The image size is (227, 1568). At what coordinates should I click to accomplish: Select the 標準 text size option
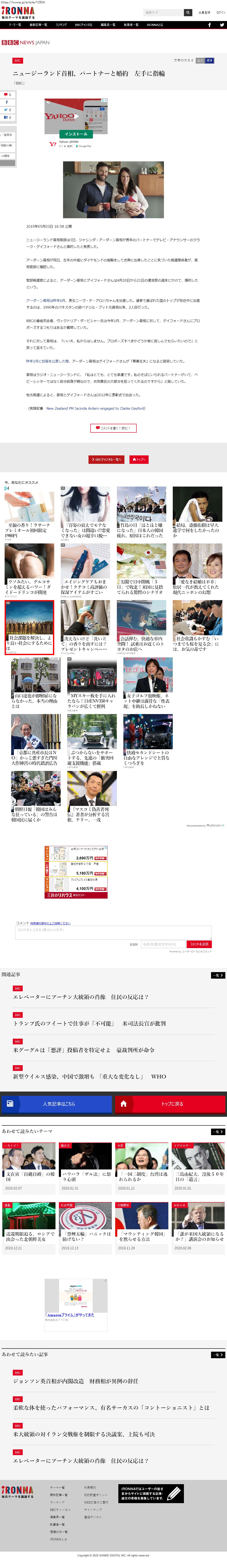tap(209, 60)
